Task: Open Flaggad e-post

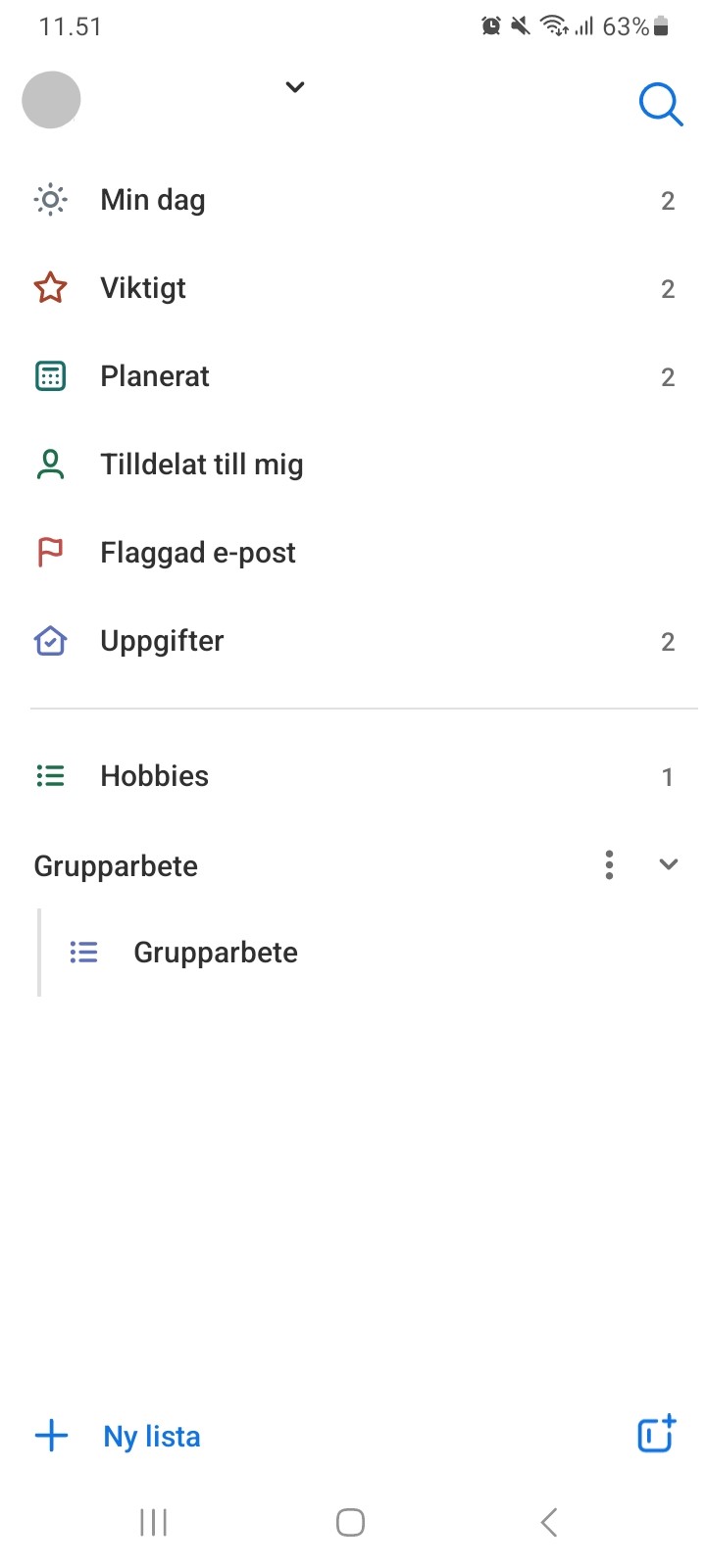Action: (353, 553)
